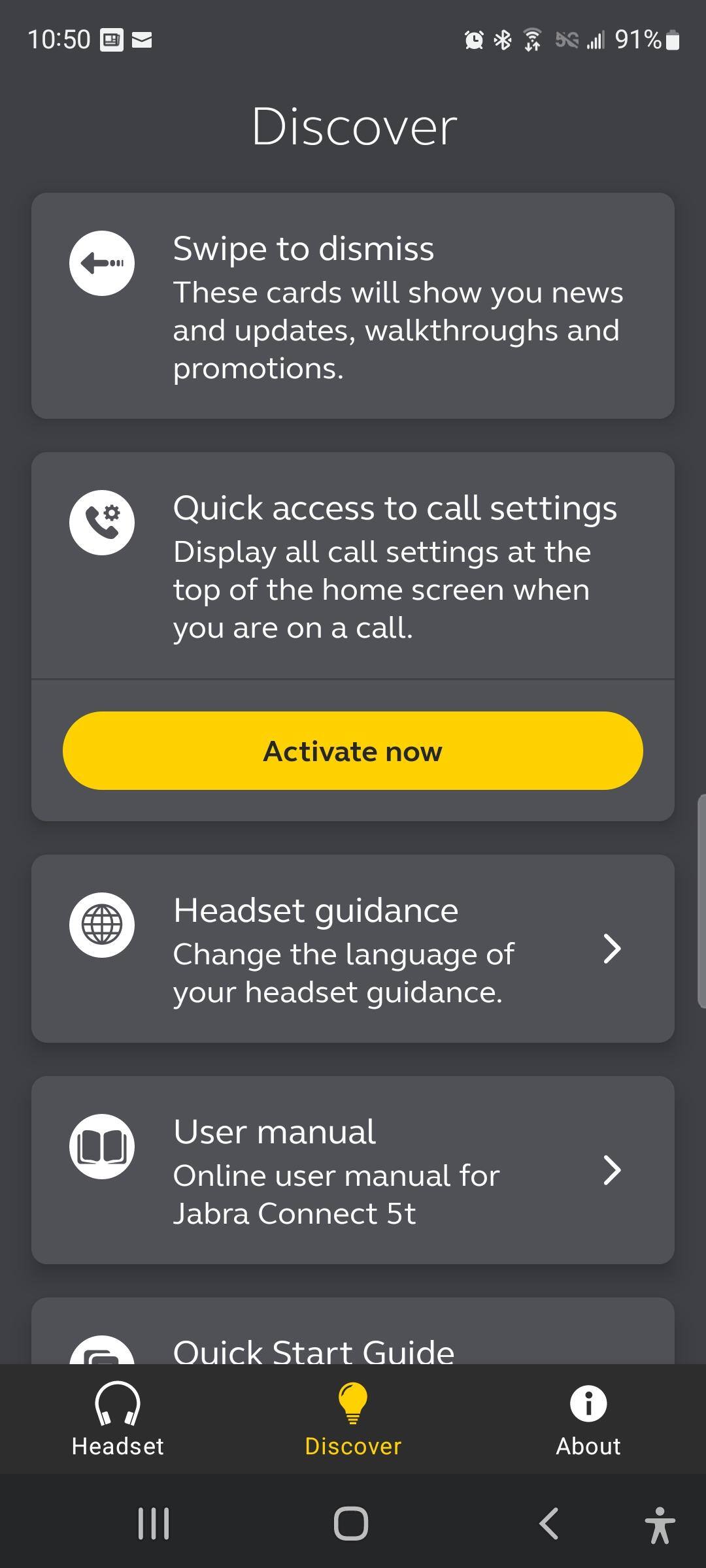Open the Headset guidance card
Viewport: 706px width, 1568px height.
[x=352, y=949]
